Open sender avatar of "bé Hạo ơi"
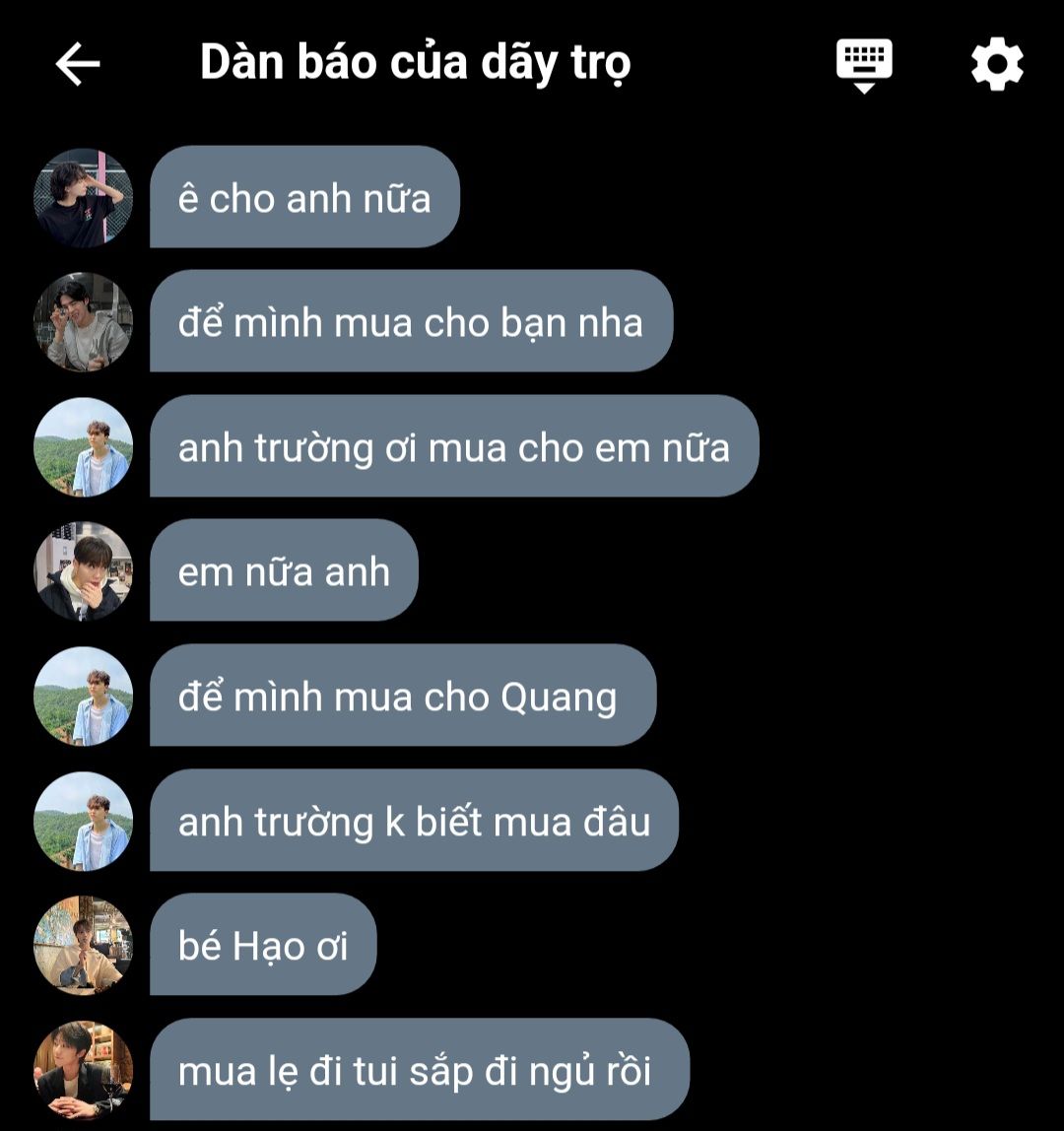 [x=84, y=945]
